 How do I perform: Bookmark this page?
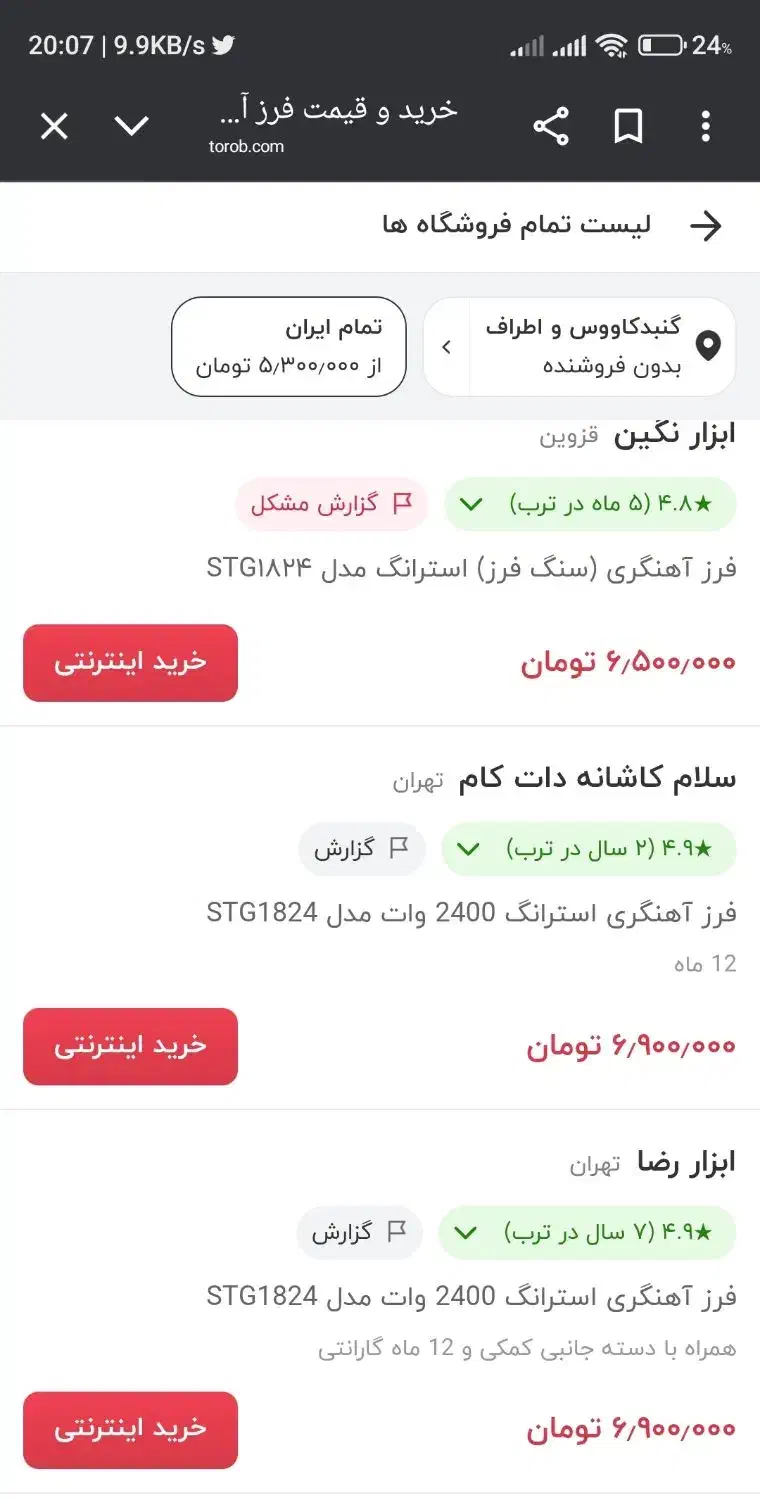pos(628,126)
